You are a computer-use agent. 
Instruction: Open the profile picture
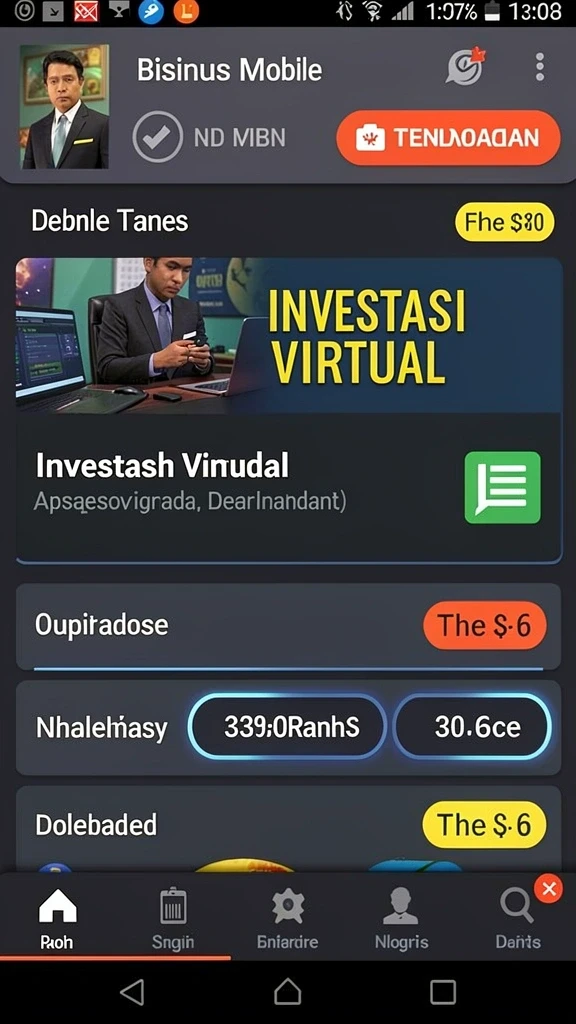point(64,107)
